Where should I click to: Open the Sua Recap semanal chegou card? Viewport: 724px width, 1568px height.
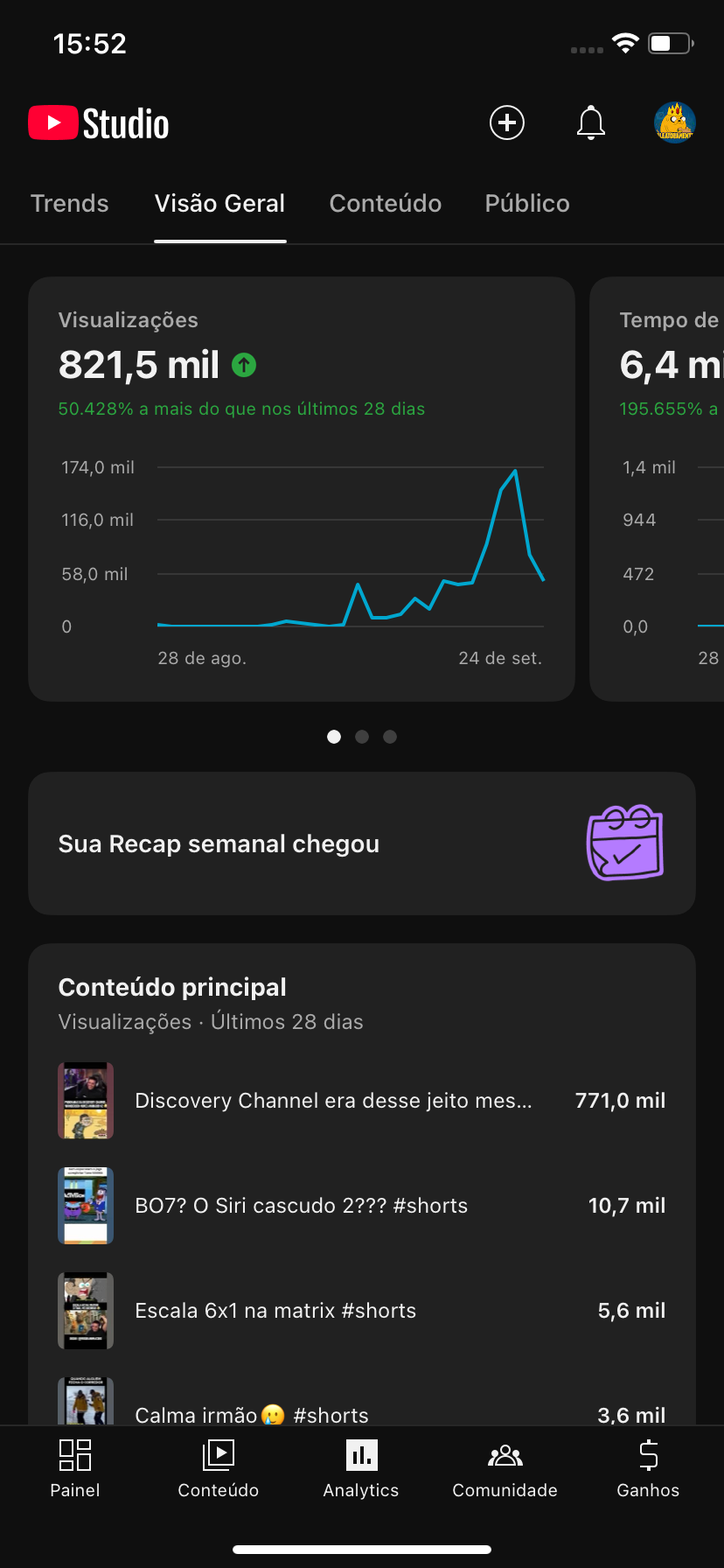[x=362, y=843]
